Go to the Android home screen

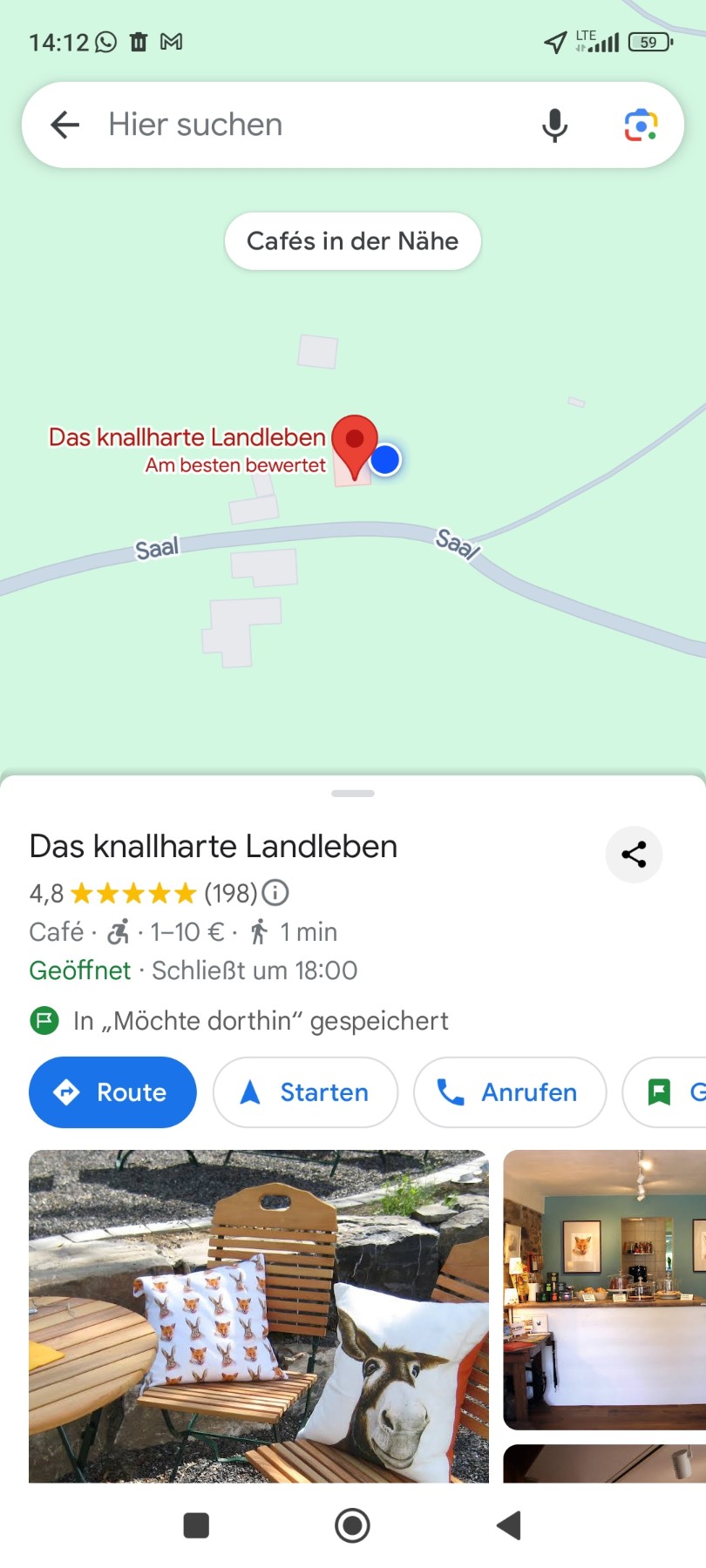click(352, 1525)
